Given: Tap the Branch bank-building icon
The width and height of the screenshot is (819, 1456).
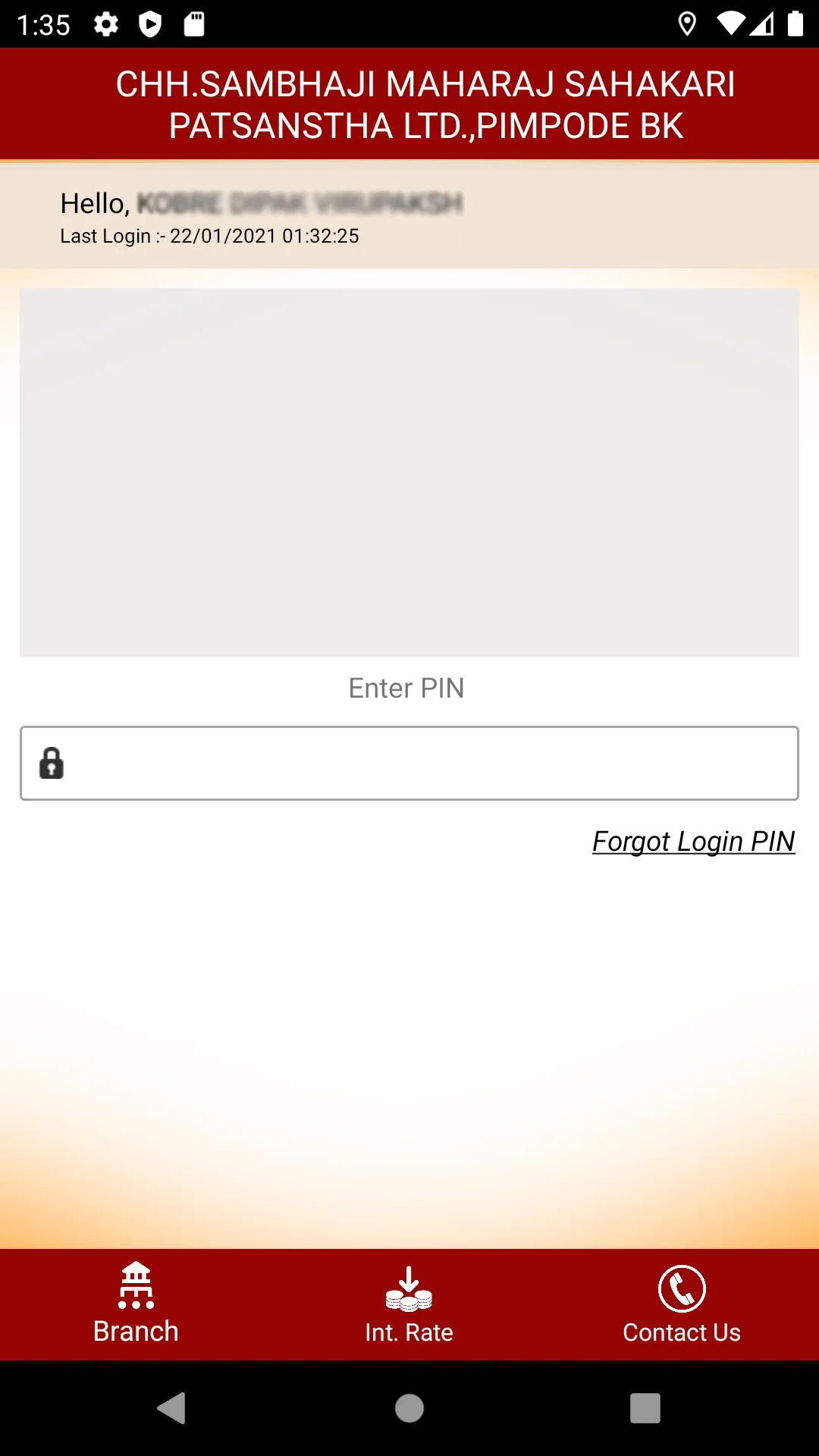Looking at the screenshot, I should click(135, 1284).
